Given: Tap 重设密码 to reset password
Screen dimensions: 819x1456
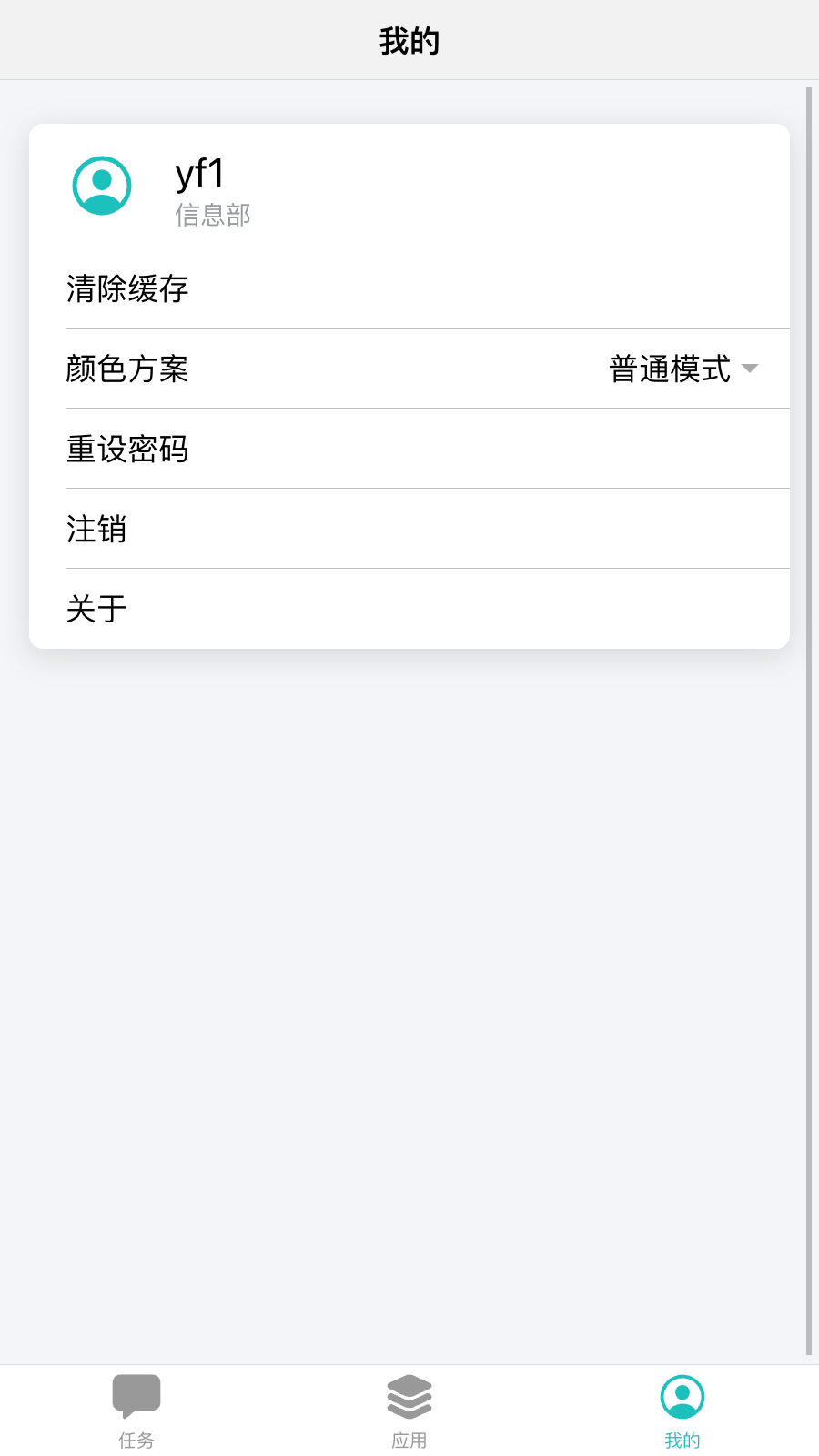Looking at the screenshot, I should click(127, 449).
